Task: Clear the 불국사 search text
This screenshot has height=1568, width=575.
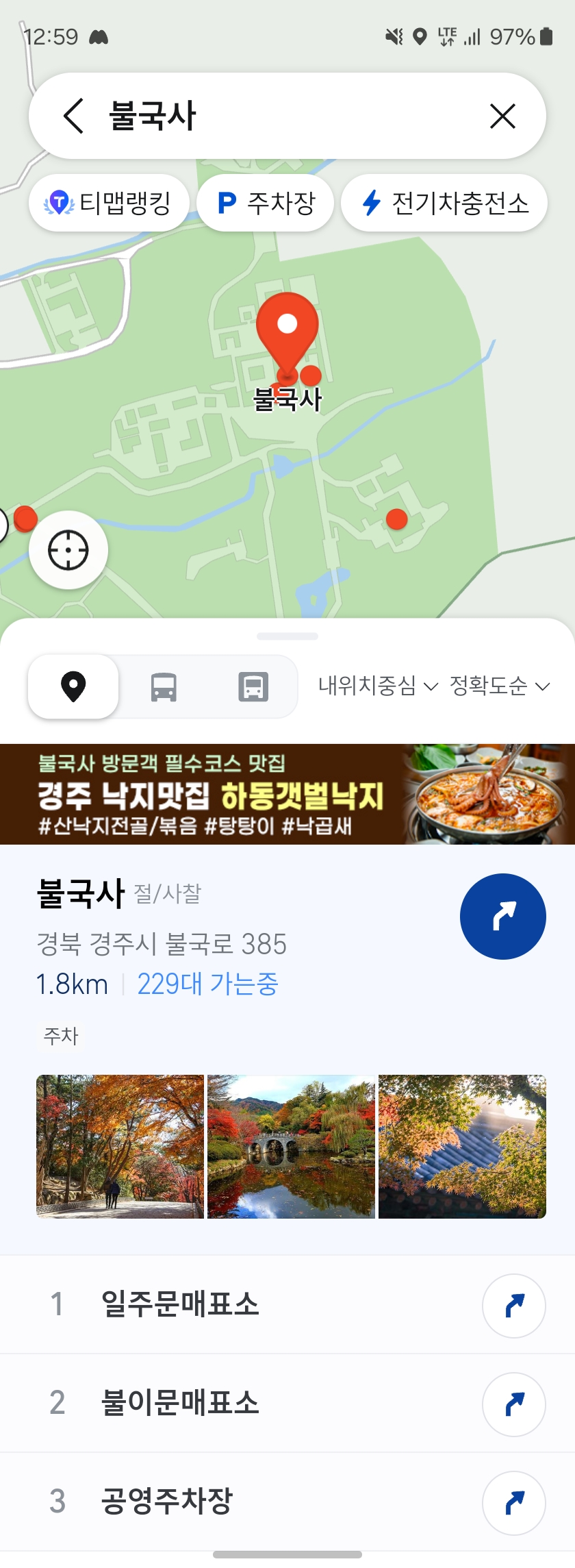Action: click(502, 116)
